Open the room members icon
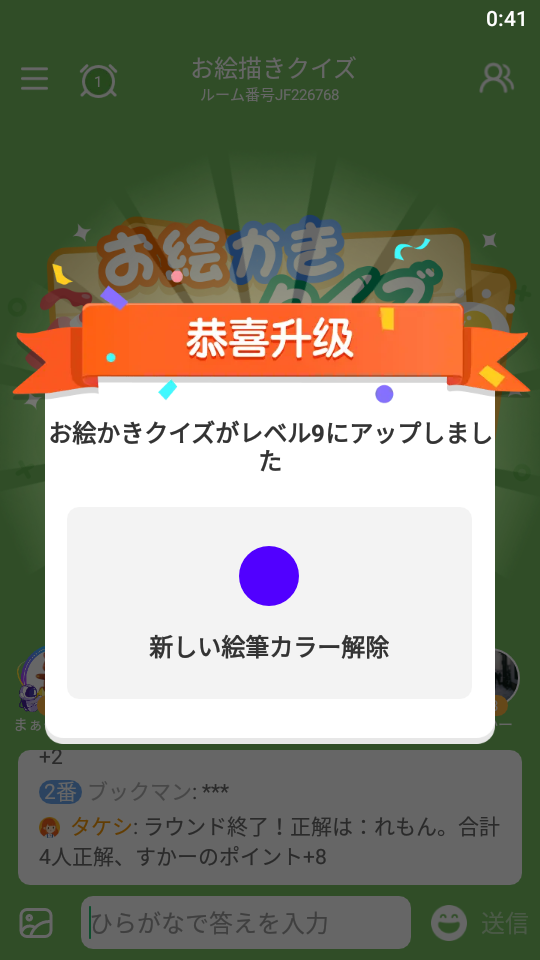Image resolution: width=540 pixels, height=960 pixels. click(497, 78)
